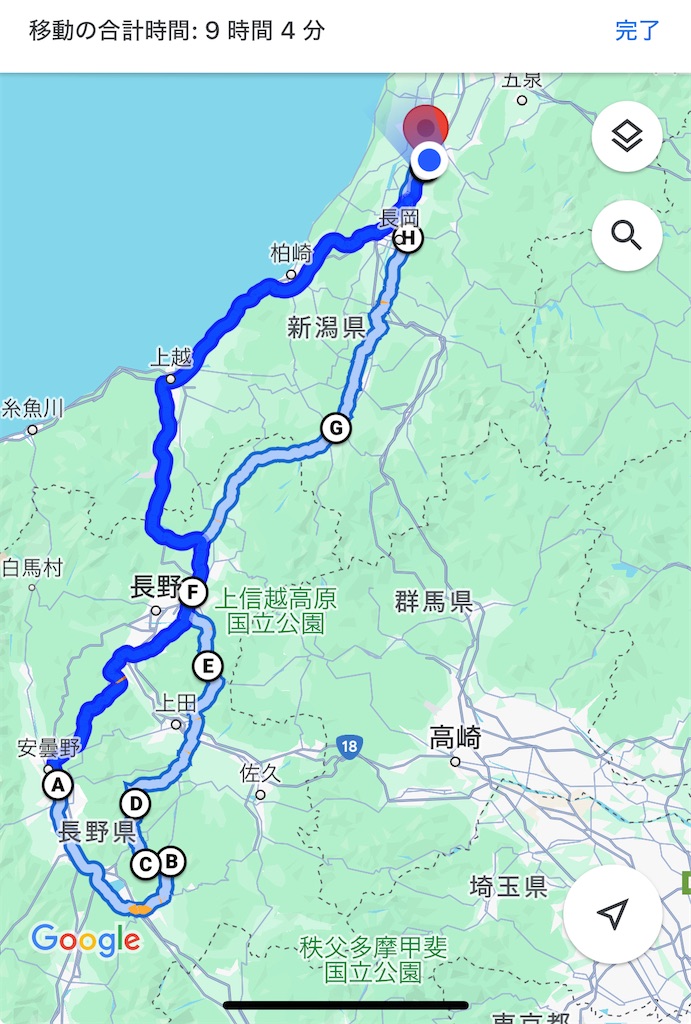This screenshot has height=1024, width=691.
Task: Search along the route
Action: click(x=626, y=235)
